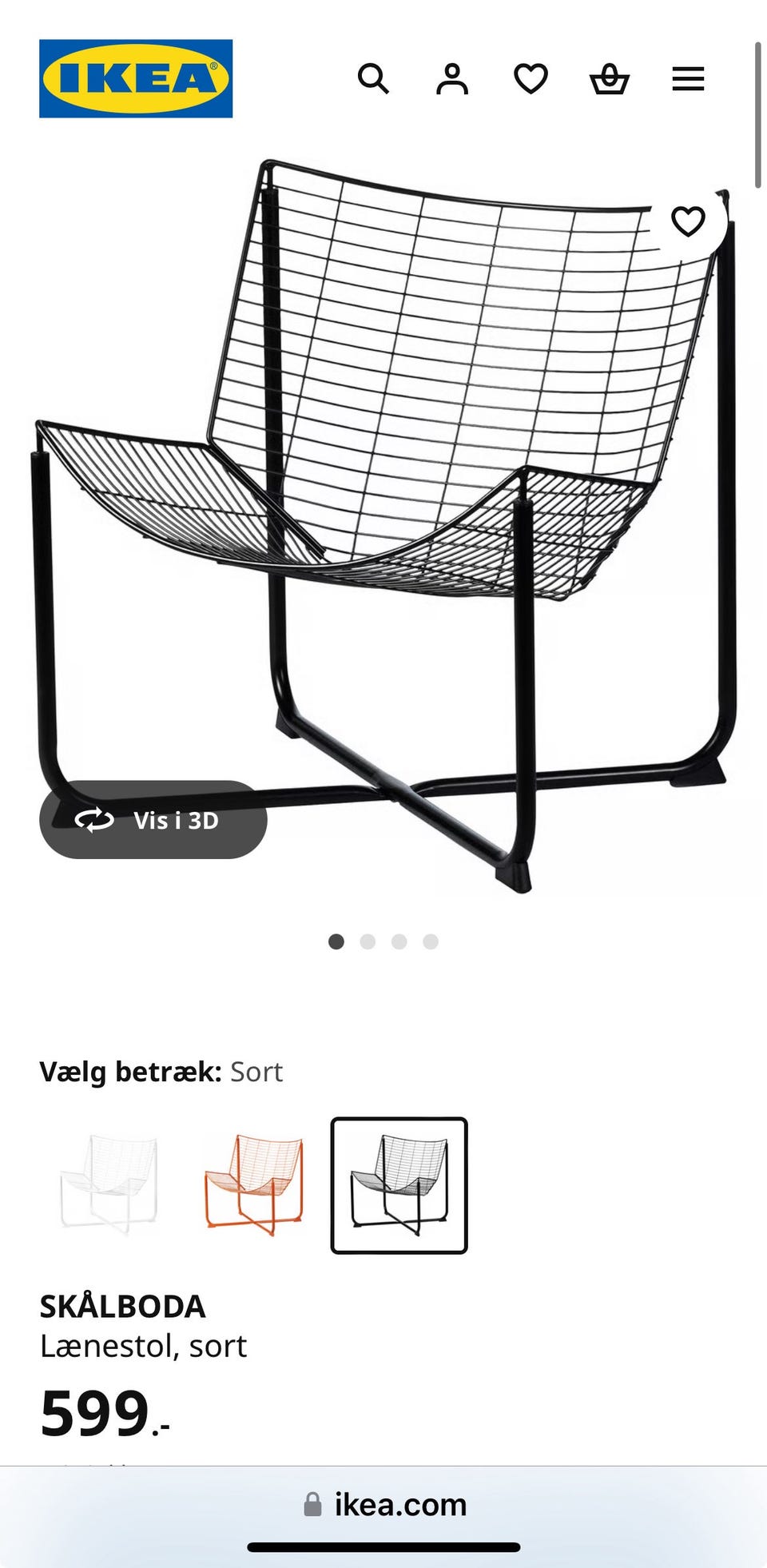Viewport: 767px width, 1568px height.
Task: Open favorites heart in the header
Action: click(x=531, y=79)
